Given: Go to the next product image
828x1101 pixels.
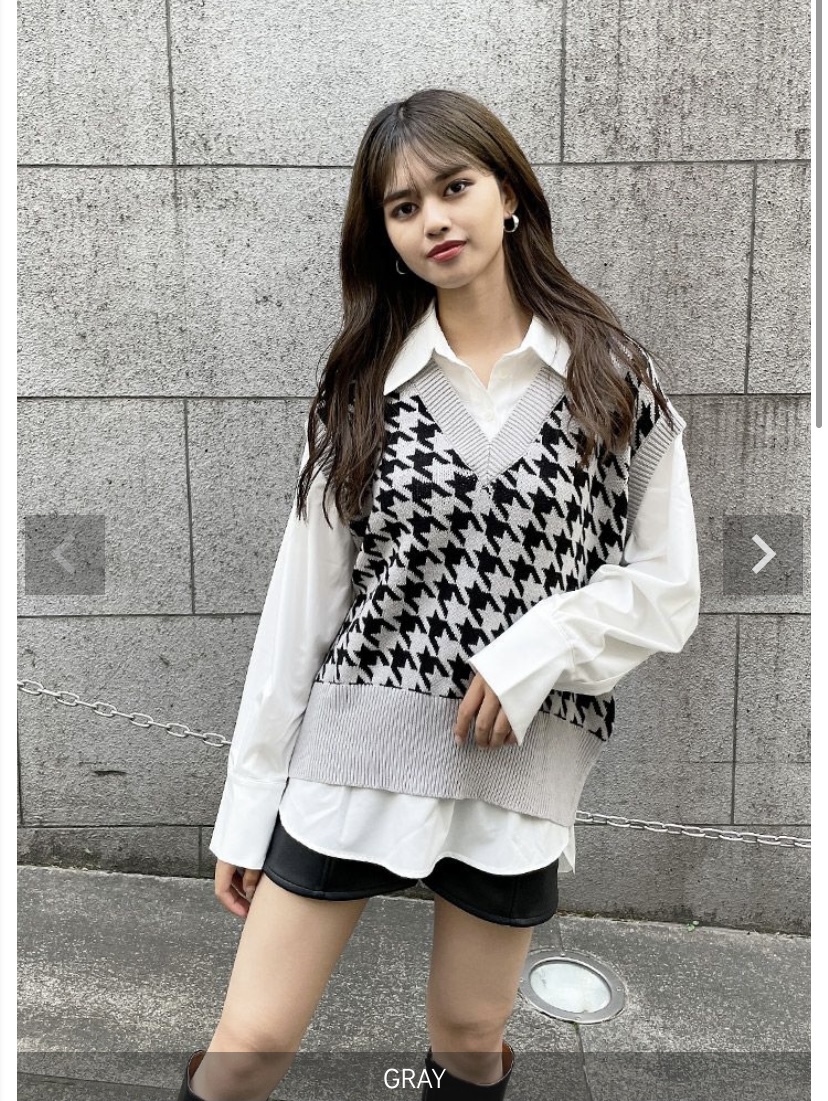Looking at the screenshot, I should (x=763, y=555).
